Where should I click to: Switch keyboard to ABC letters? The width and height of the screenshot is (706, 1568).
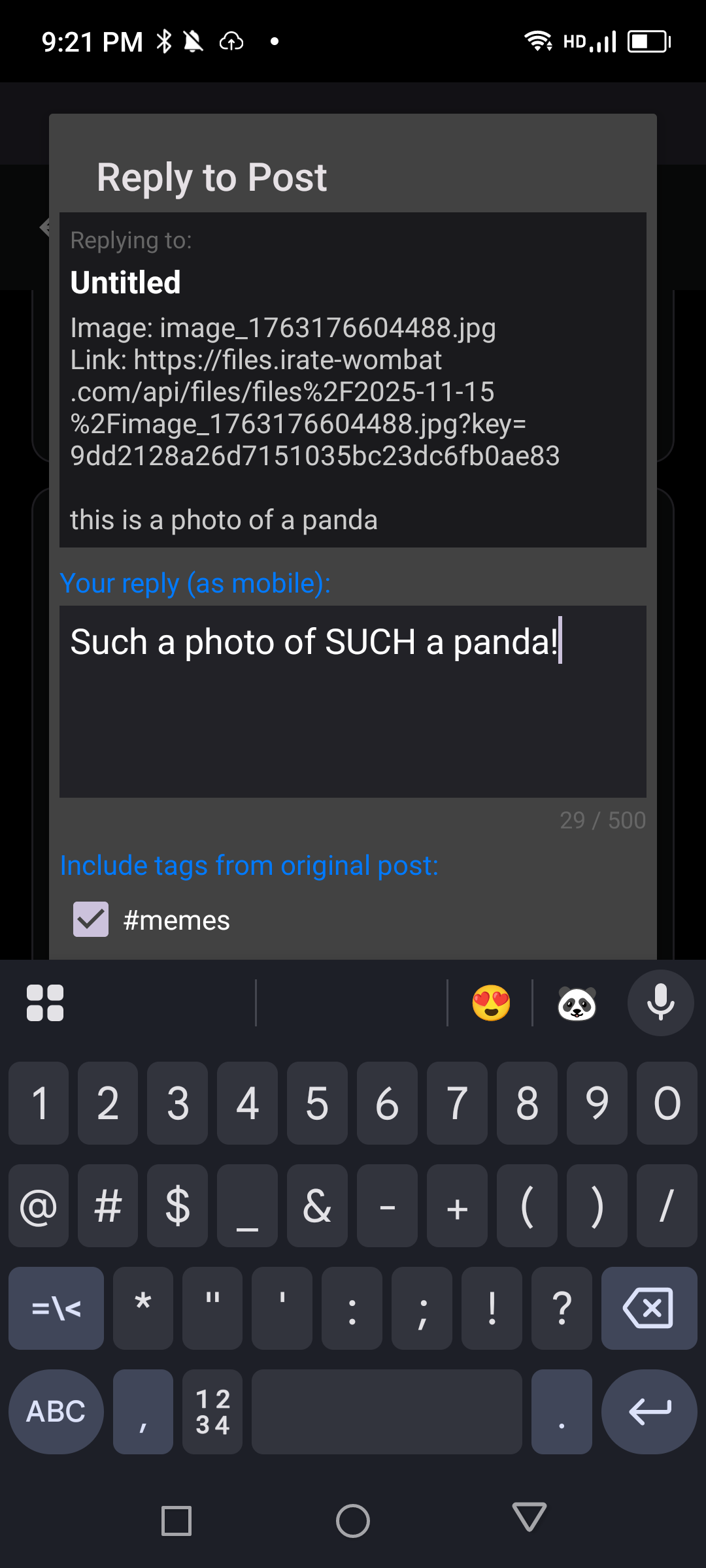click(x=56, y=1411)
